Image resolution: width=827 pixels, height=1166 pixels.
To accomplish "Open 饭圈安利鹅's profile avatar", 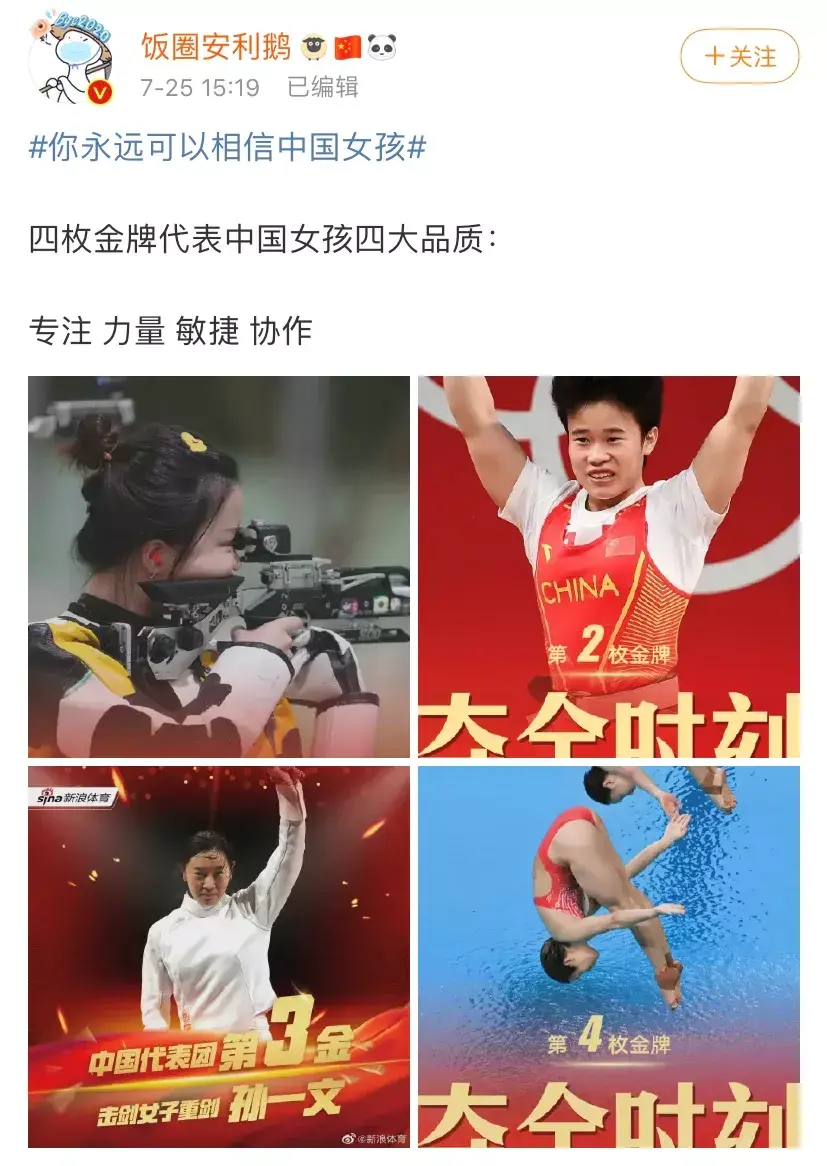I will [x=72, y=58].
